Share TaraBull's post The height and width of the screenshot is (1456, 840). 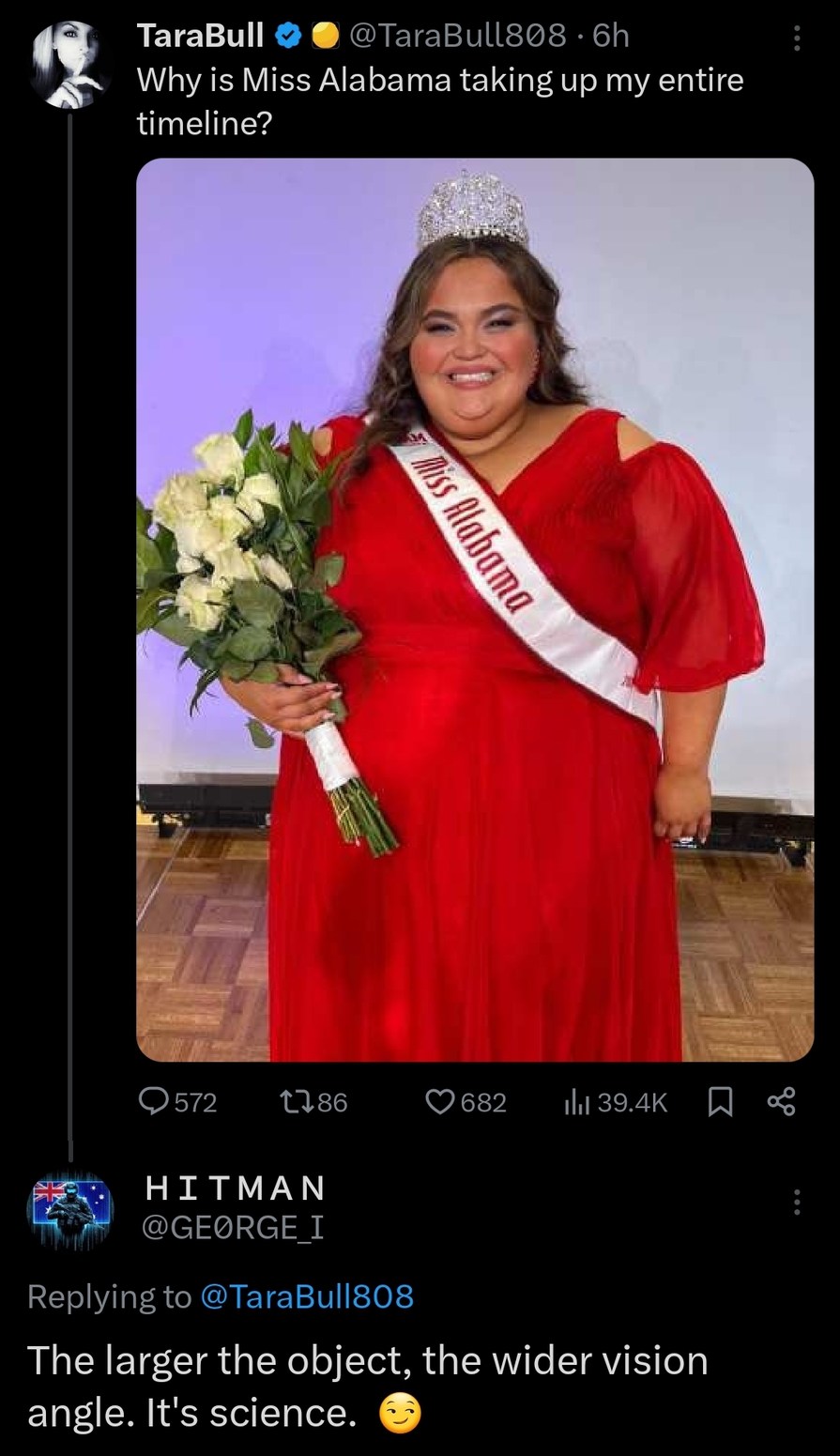[781, 1101]
